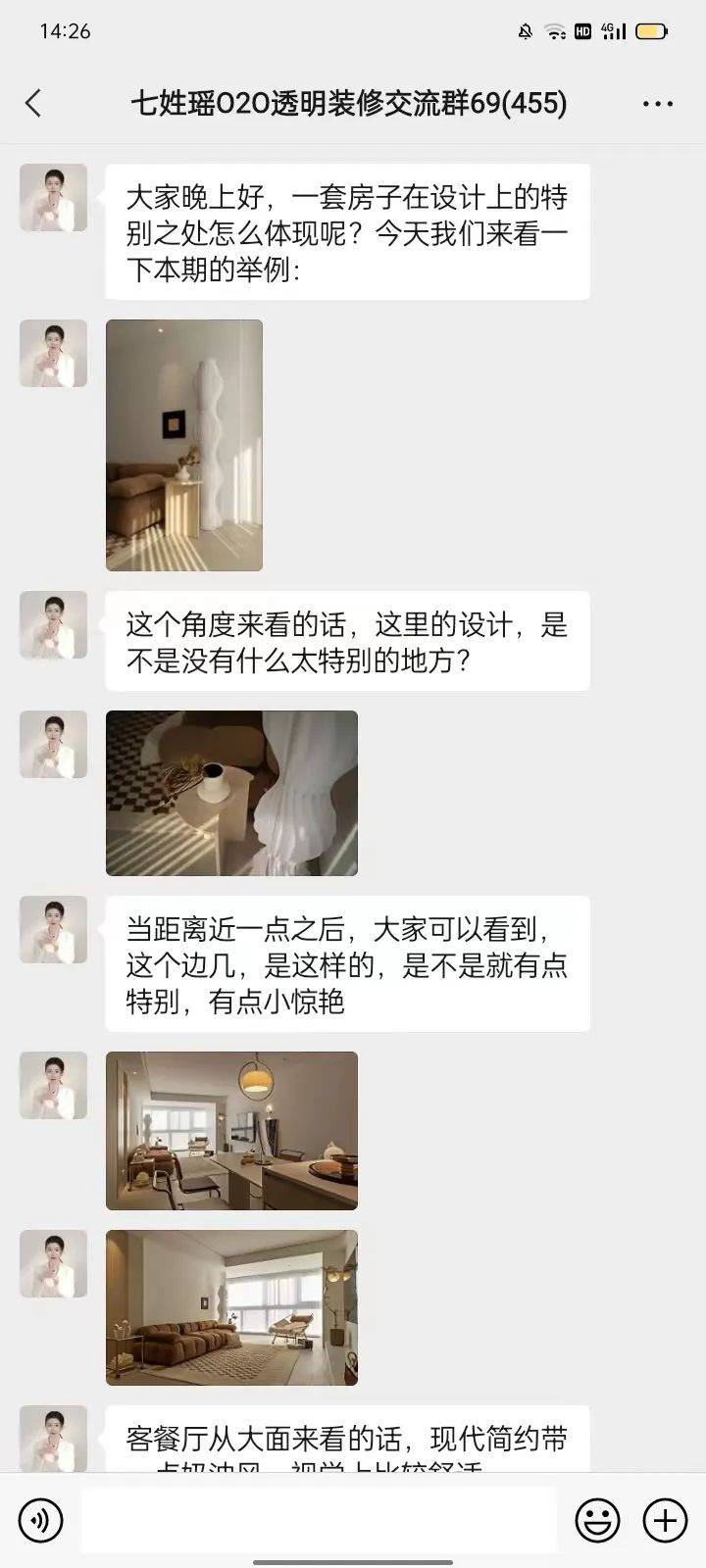View the living room photo with brown sofa
Viewport: 706px width, 1568px height.
[x=231, y=1307]
